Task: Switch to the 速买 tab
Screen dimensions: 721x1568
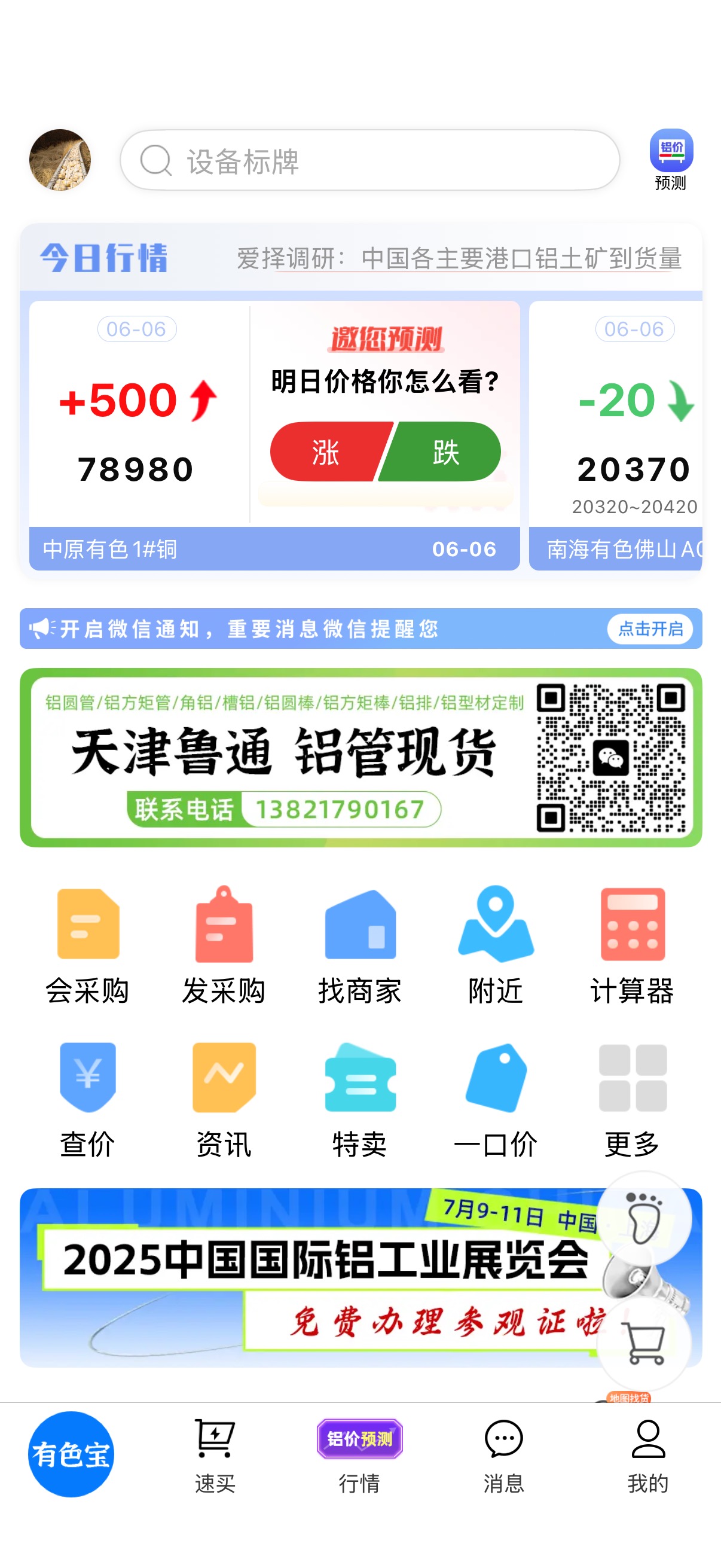Action: (215, 1456)
